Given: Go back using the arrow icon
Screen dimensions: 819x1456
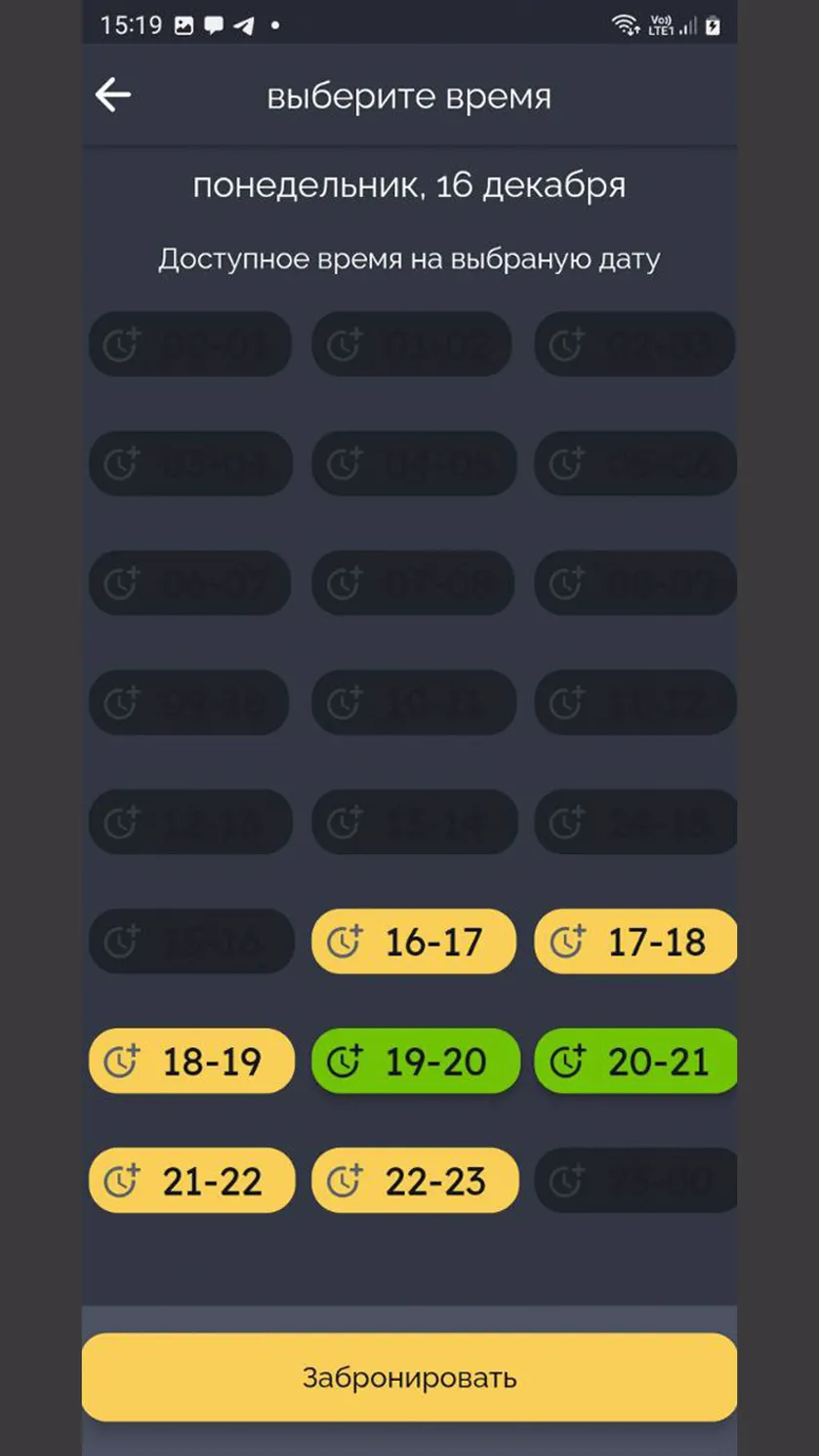Looking at the screenshot, I should [x=113, y=96].
